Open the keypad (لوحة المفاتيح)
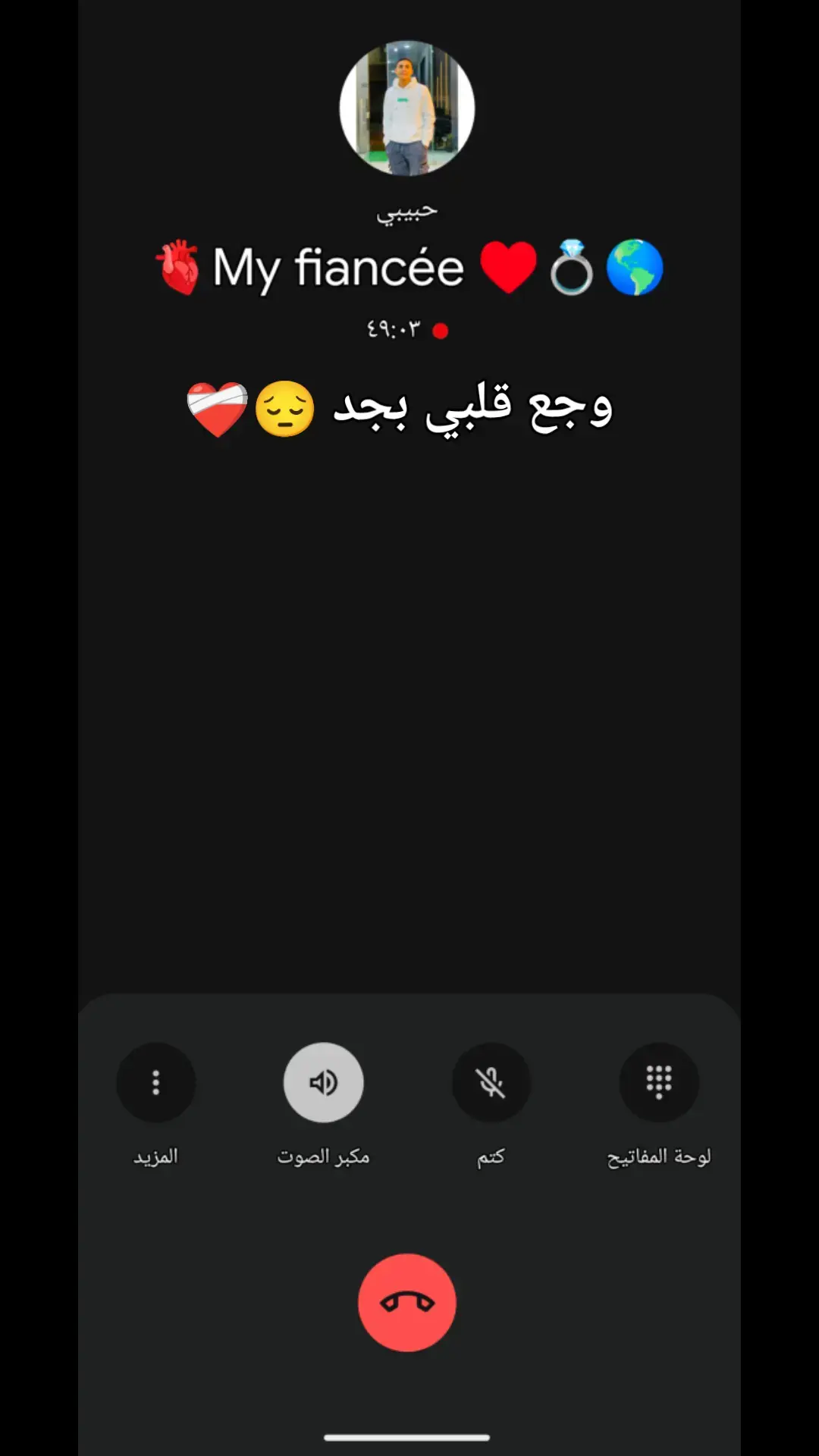The image size is (819, 1456). (659, 1082)
